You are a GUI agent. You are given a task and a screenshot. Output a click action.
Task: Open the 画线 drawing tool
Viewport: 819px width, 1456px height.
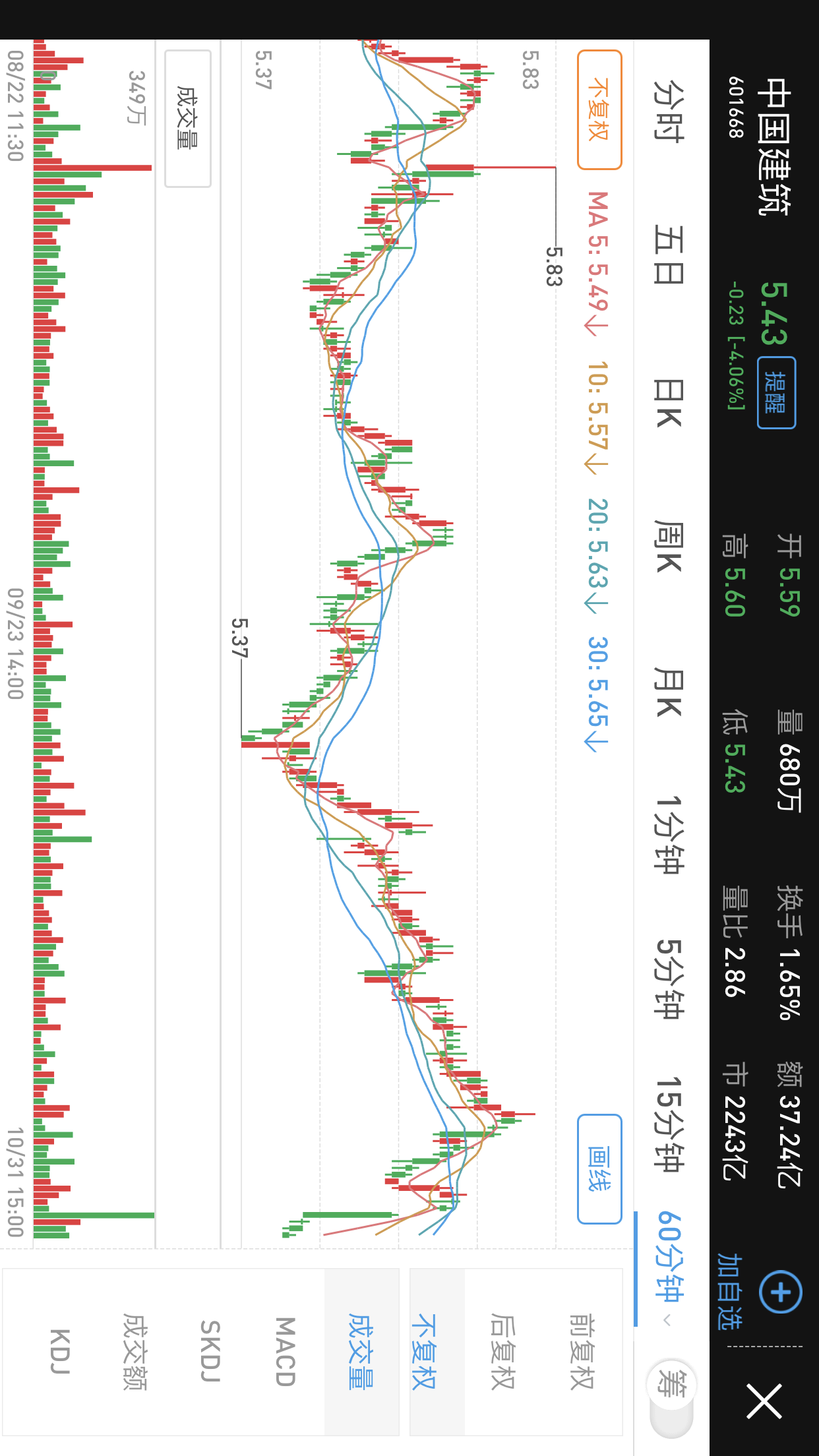click(599, 1168)
